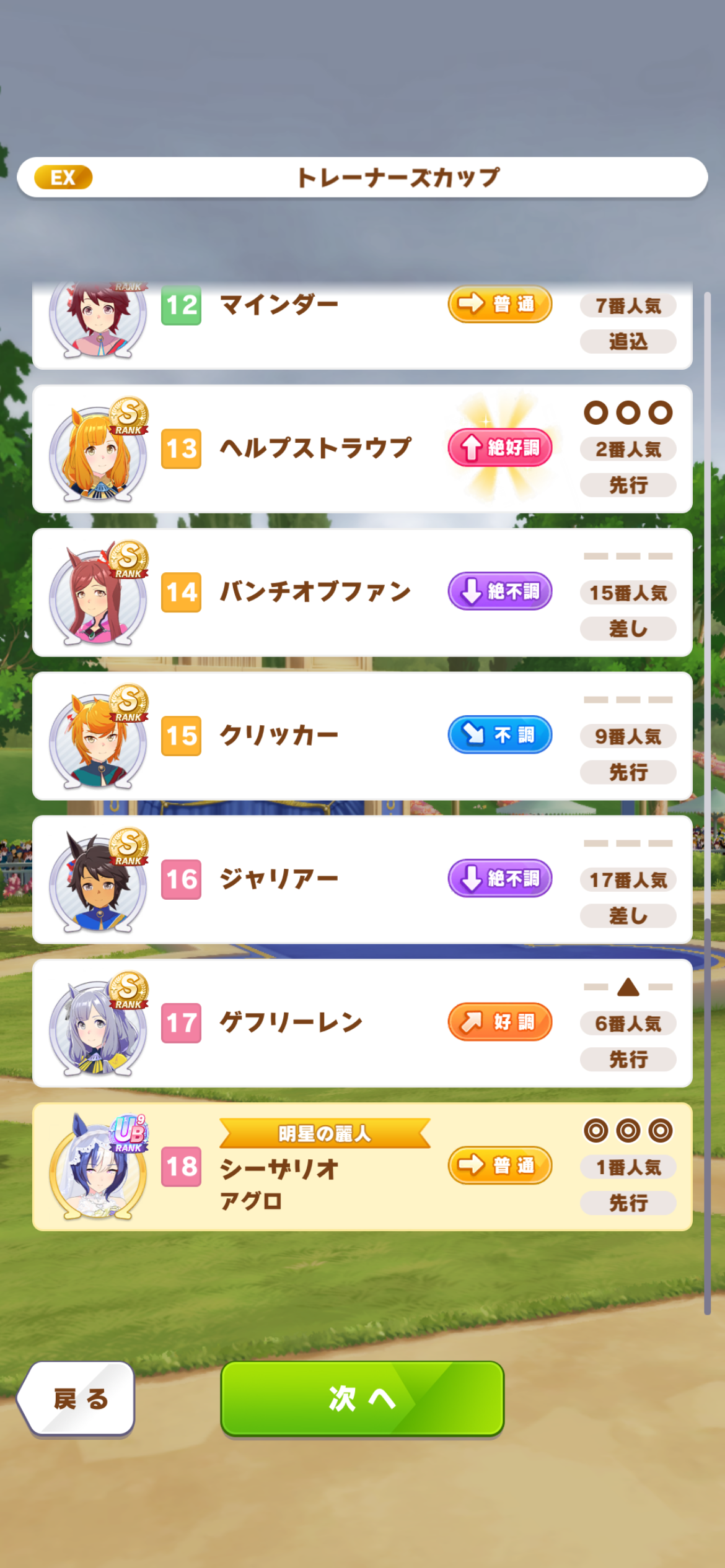View entry 16 ジャリアー
This screenshot has width=725, height=1568.
362,880
